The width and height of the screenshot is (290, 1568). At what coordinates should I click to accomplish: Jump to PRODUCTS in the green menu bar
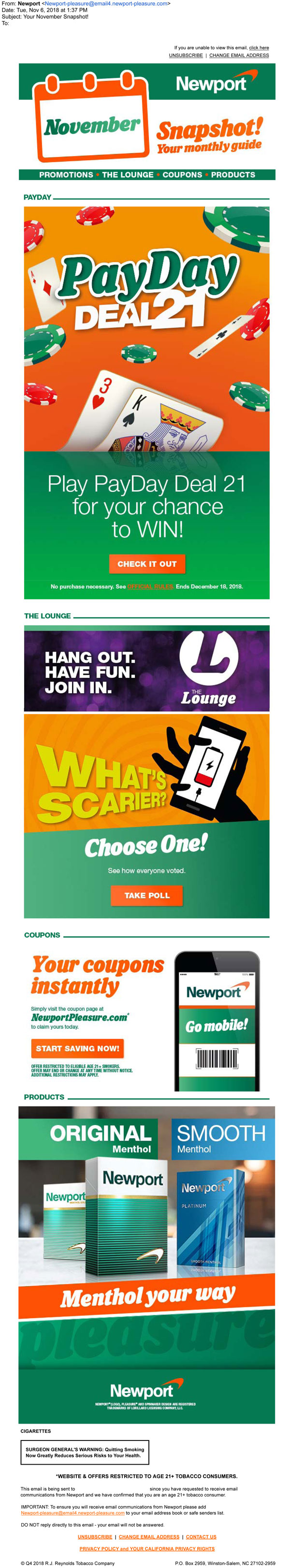[233, 175]
